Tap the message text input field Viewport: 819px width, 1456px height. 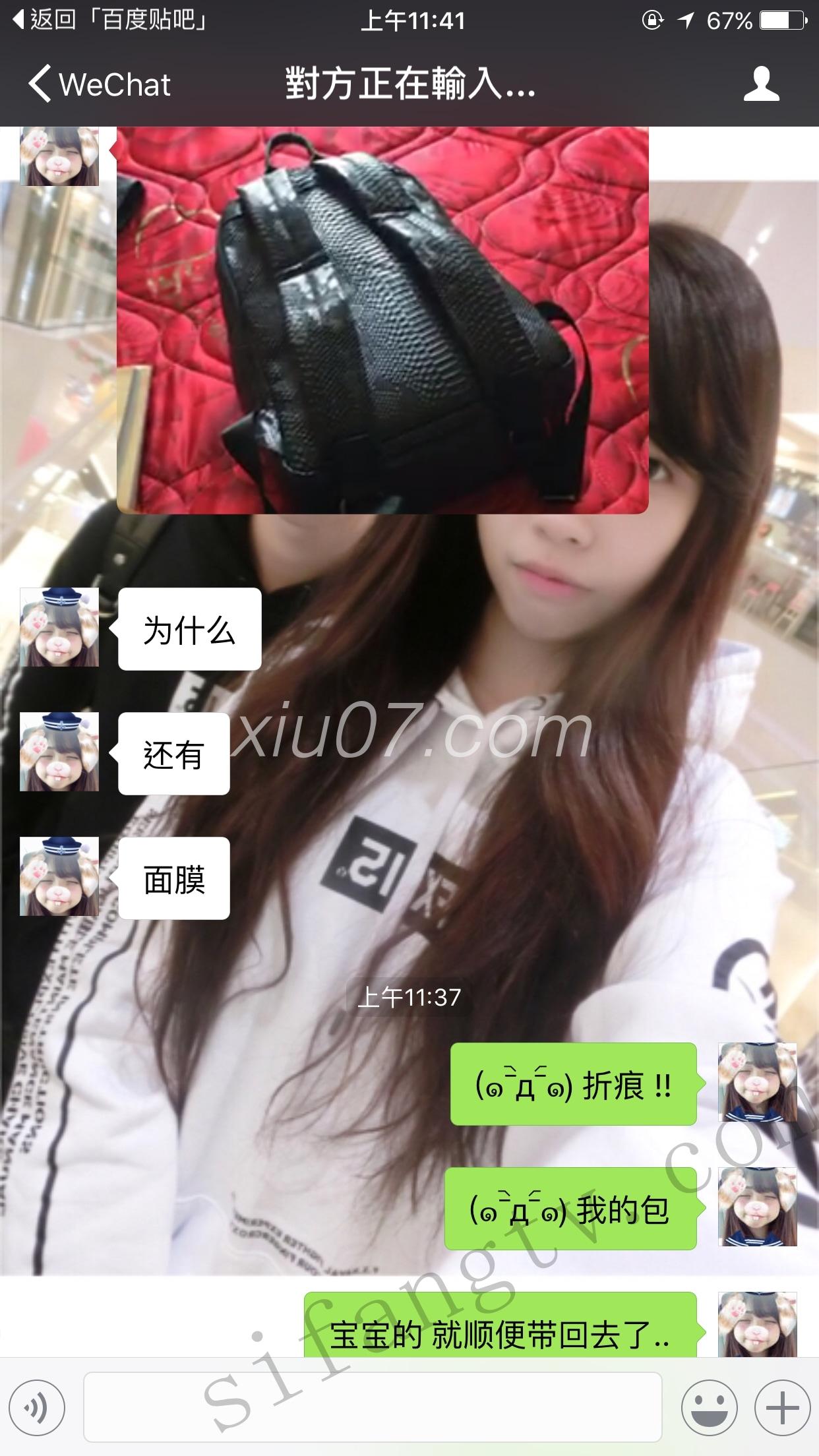373,1408
